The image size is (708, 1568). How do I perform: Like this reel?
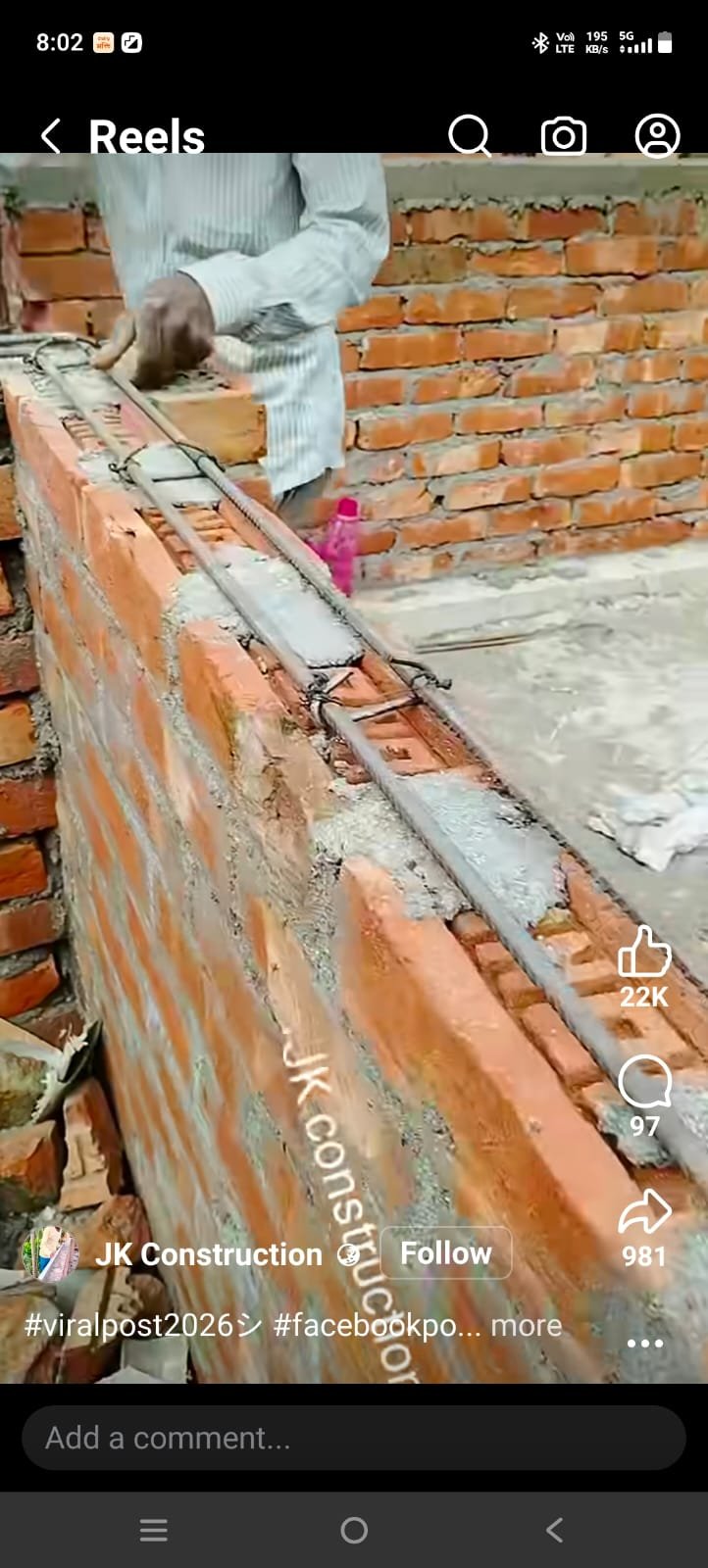click(644, 953)
